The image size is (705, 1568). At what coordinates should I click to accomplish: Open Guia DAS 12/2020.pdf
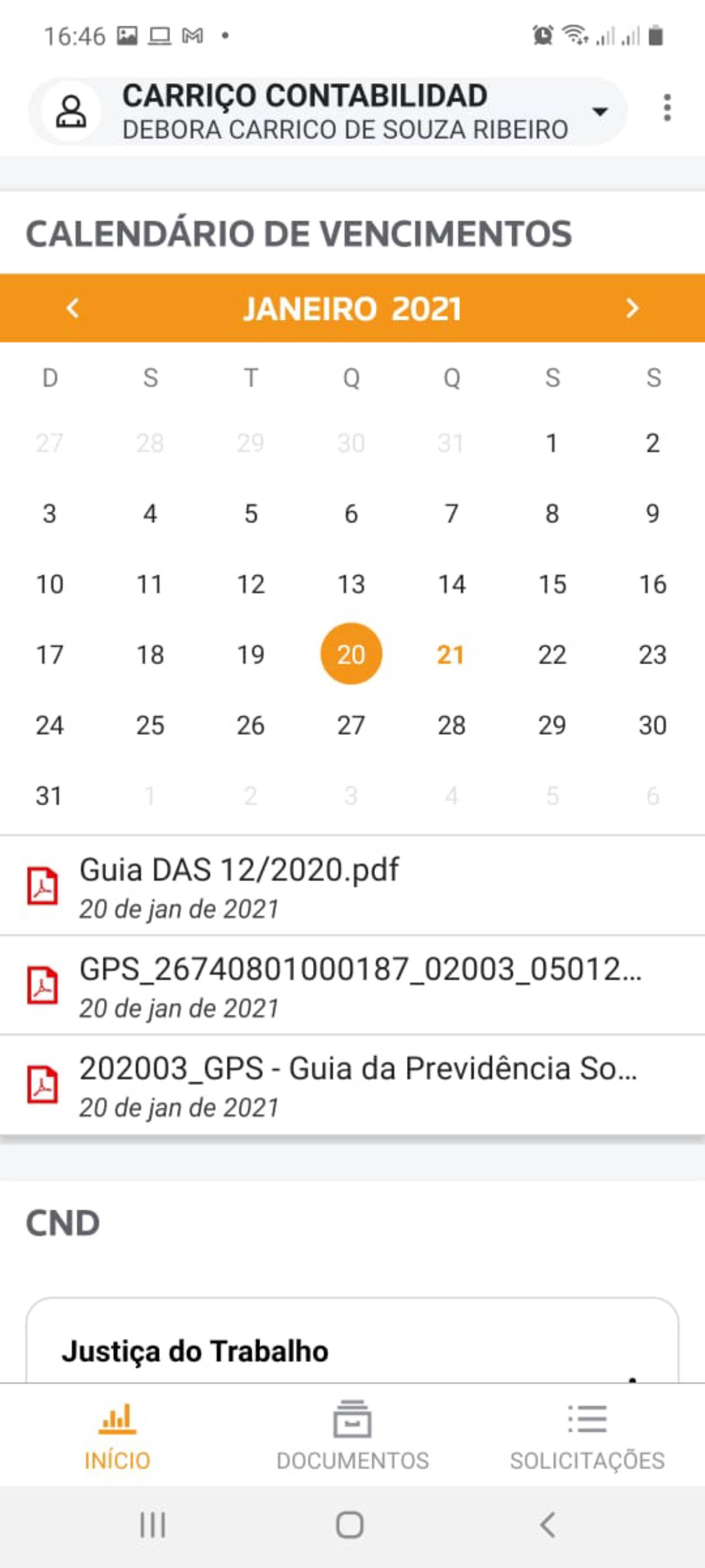(x=240, y=886)
